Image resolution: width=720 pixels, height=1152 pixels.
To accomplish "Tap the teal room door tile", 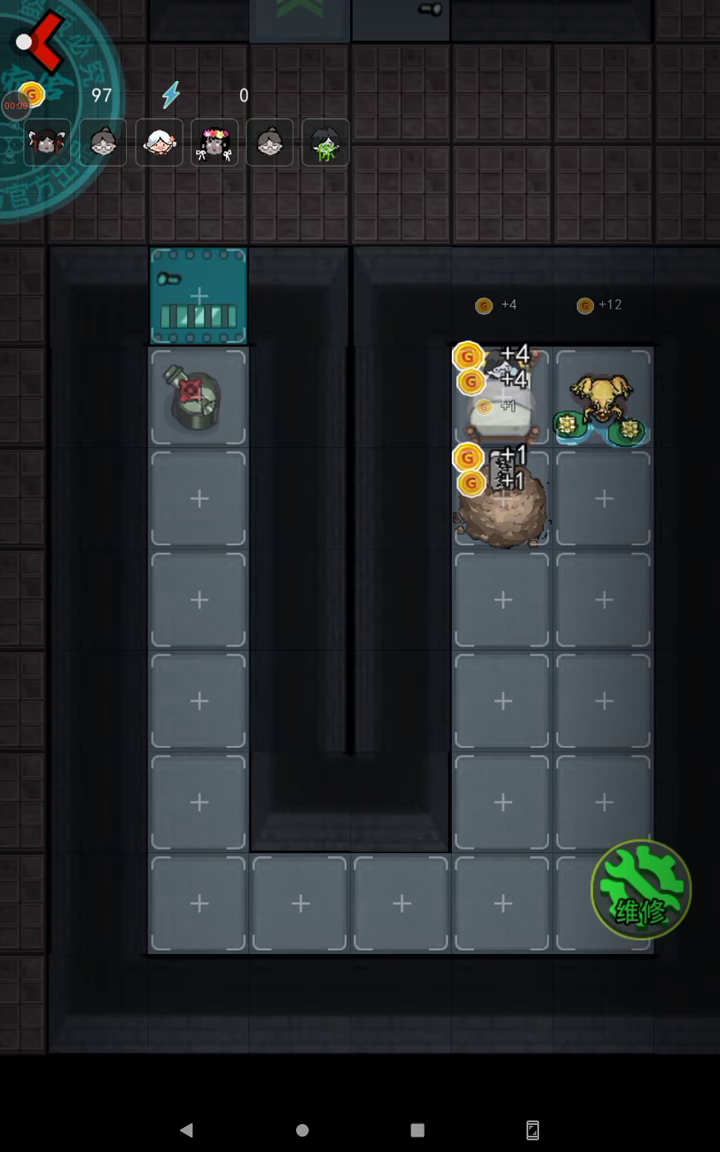I will pos(198,296).
